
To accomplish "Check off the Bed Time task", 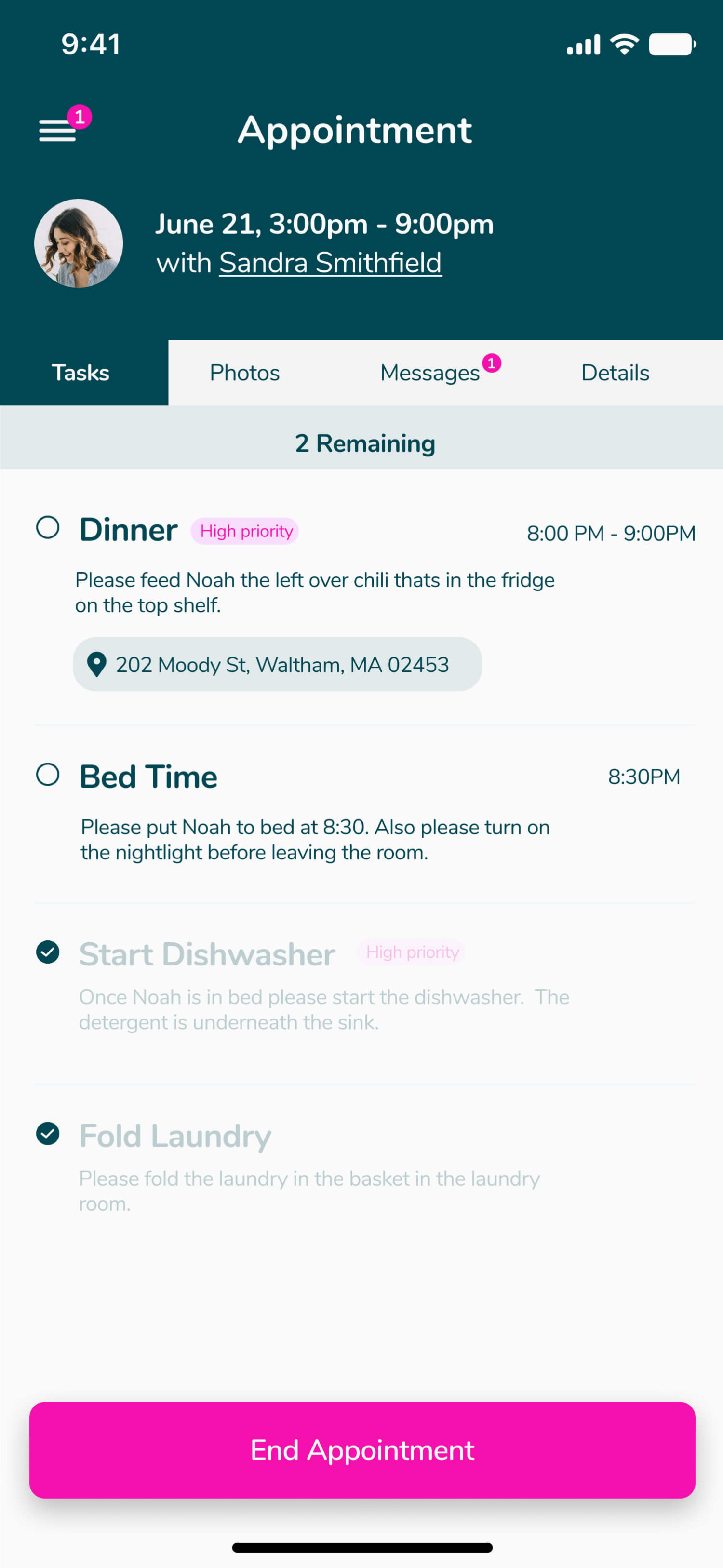I will coord(48,775).
